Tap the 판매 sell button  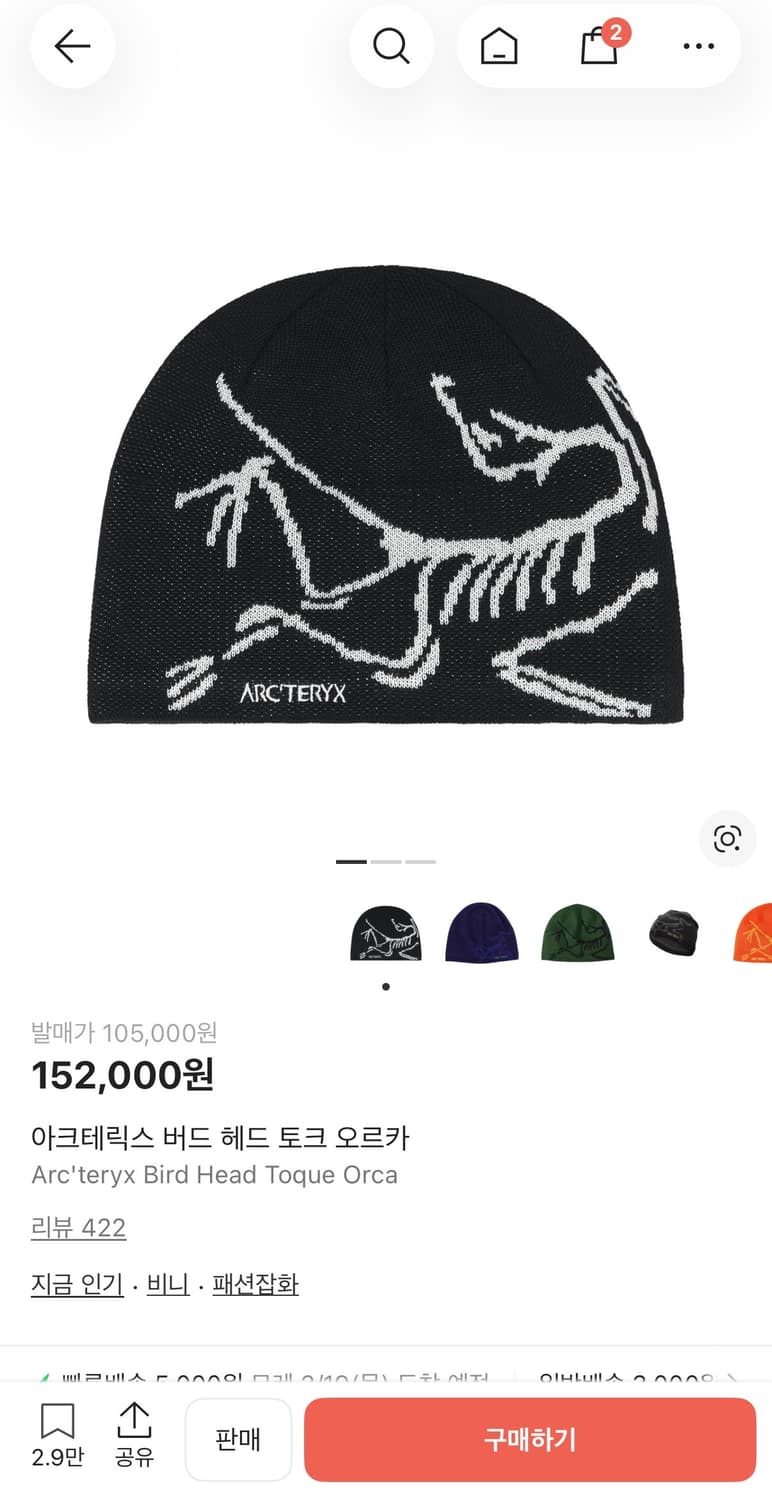238,1438
